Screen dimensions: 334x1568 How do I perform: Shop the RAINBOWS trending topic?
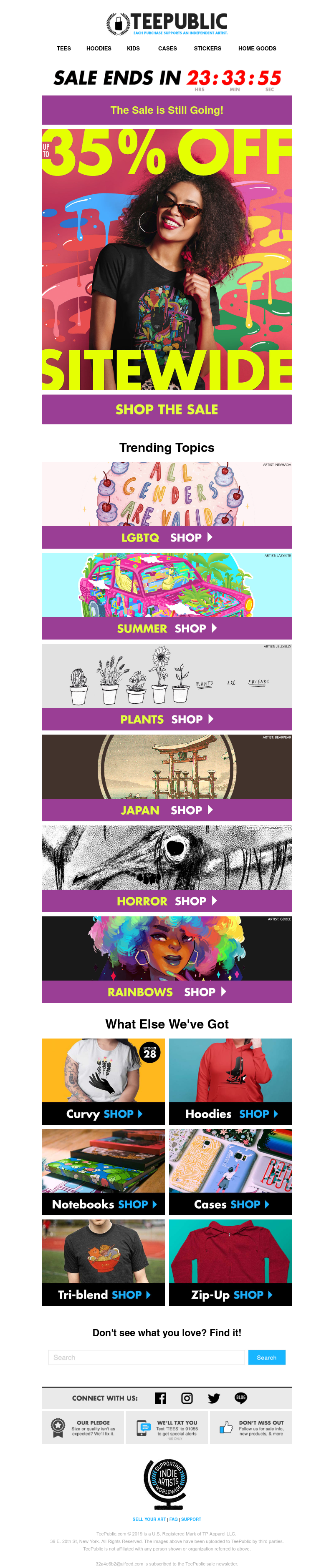pos(167,991)
